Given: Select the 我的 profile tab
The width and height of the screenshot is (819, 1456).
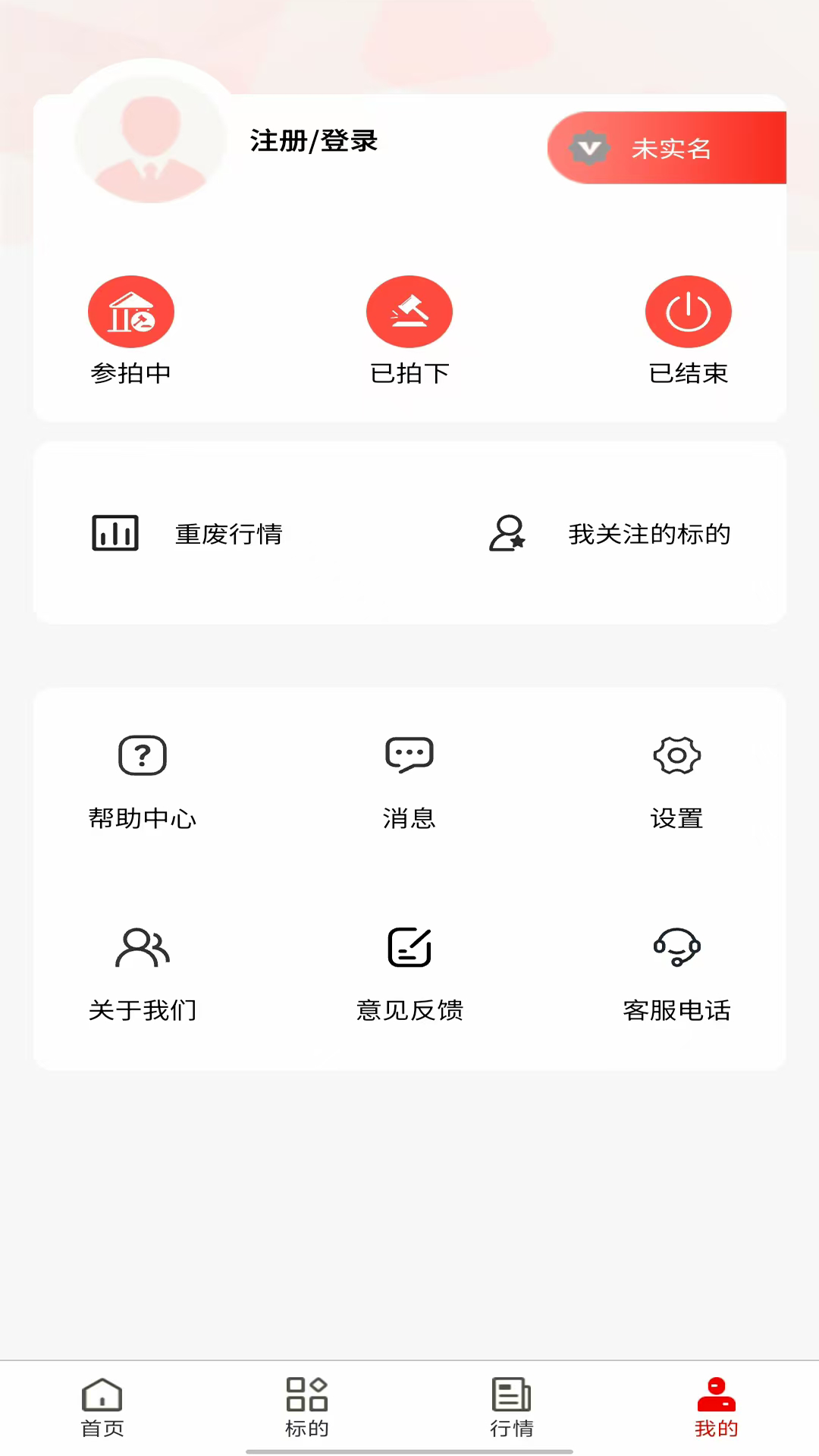Looking at the screenshot, I should [716, 1408].
